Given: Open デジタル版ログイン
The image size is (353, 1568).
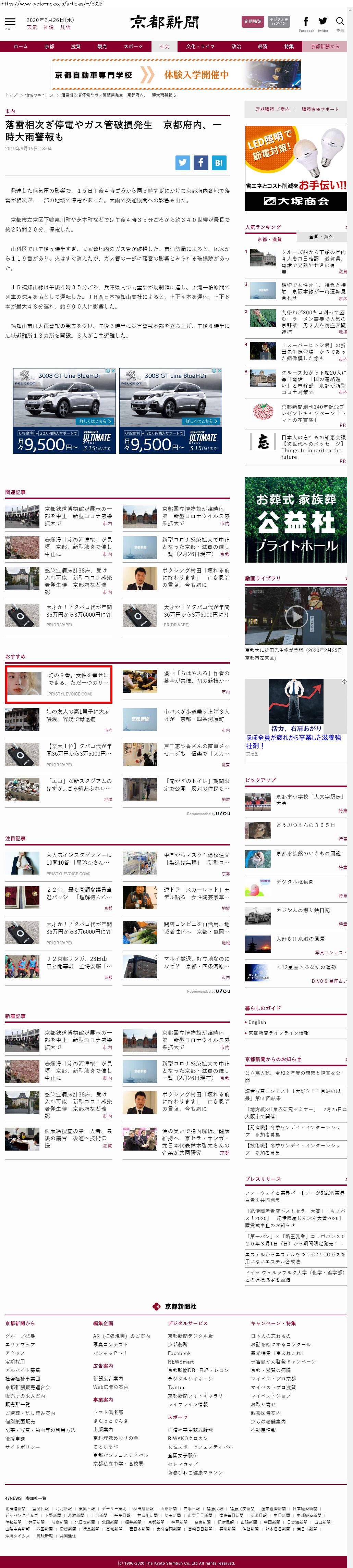Looking at the screenshot, I should click(x=279, y=21).
